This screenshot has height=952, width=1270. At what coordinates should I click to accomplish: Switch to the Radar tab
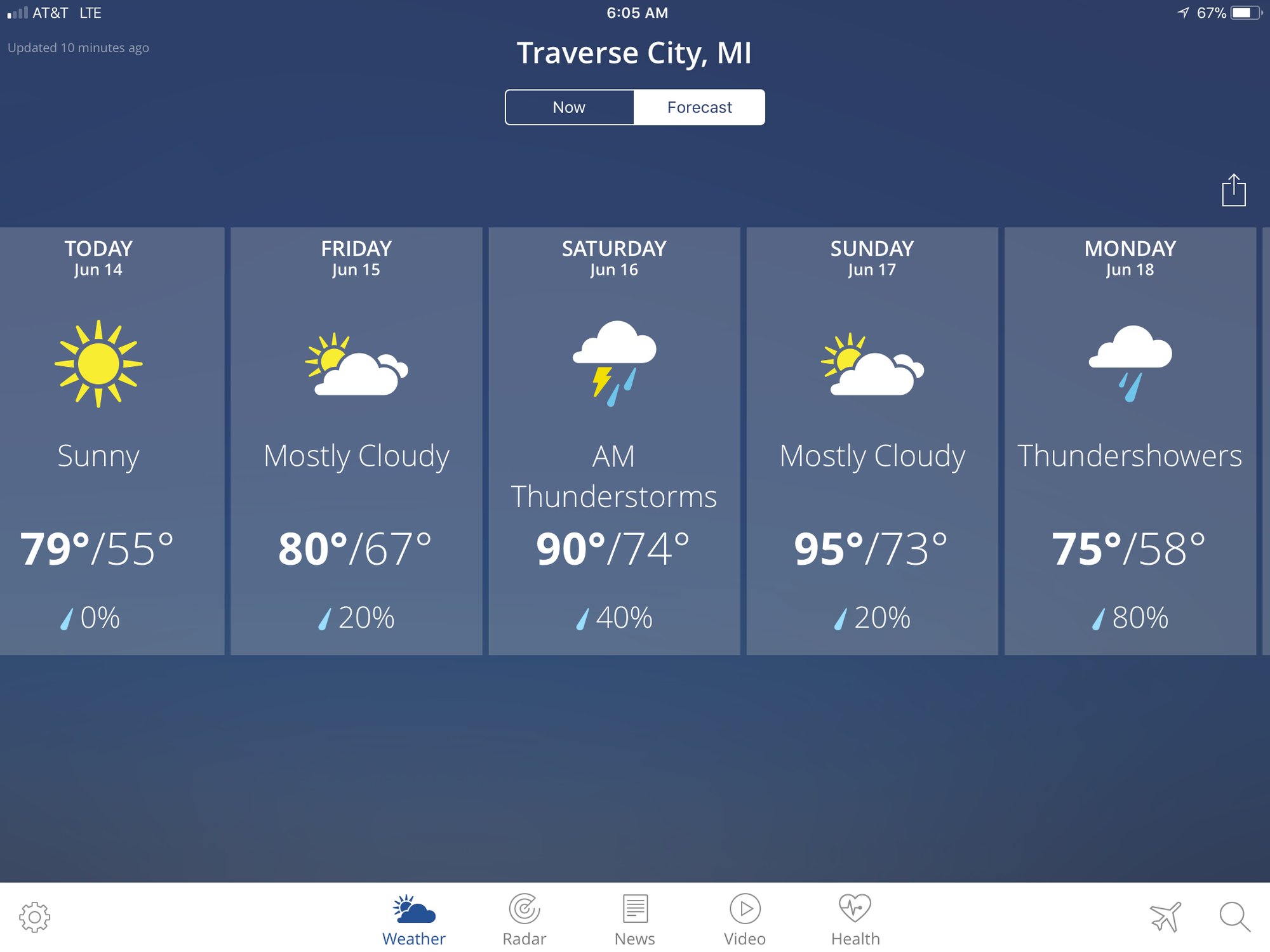pos(525,920)
